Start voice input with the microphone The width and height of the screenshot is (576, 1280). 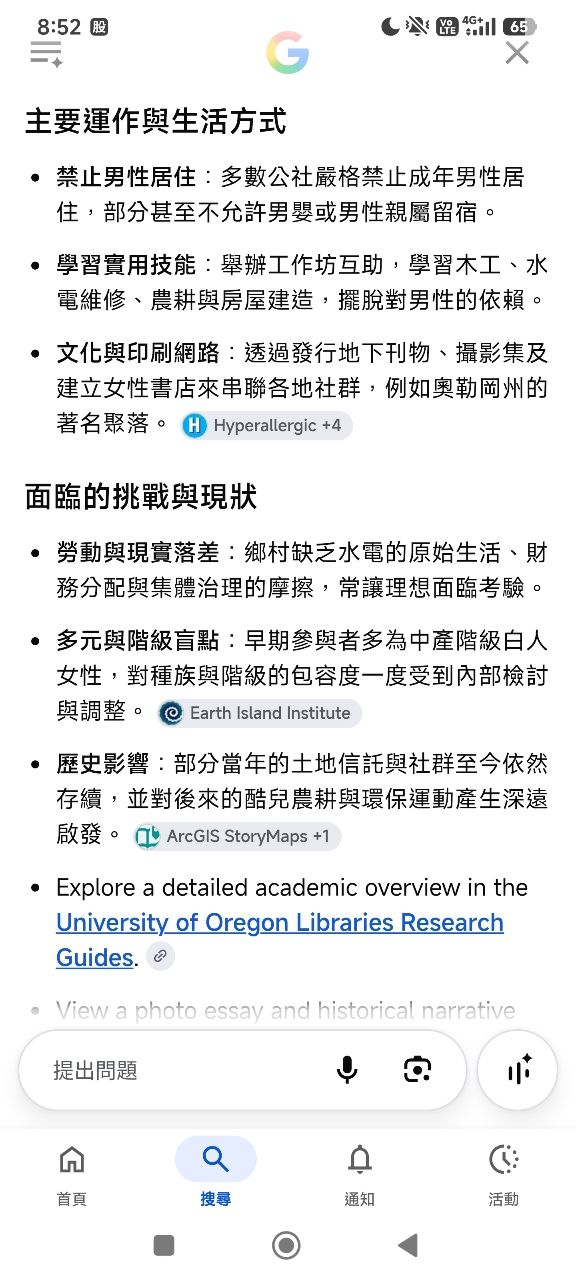(347, 1070)
